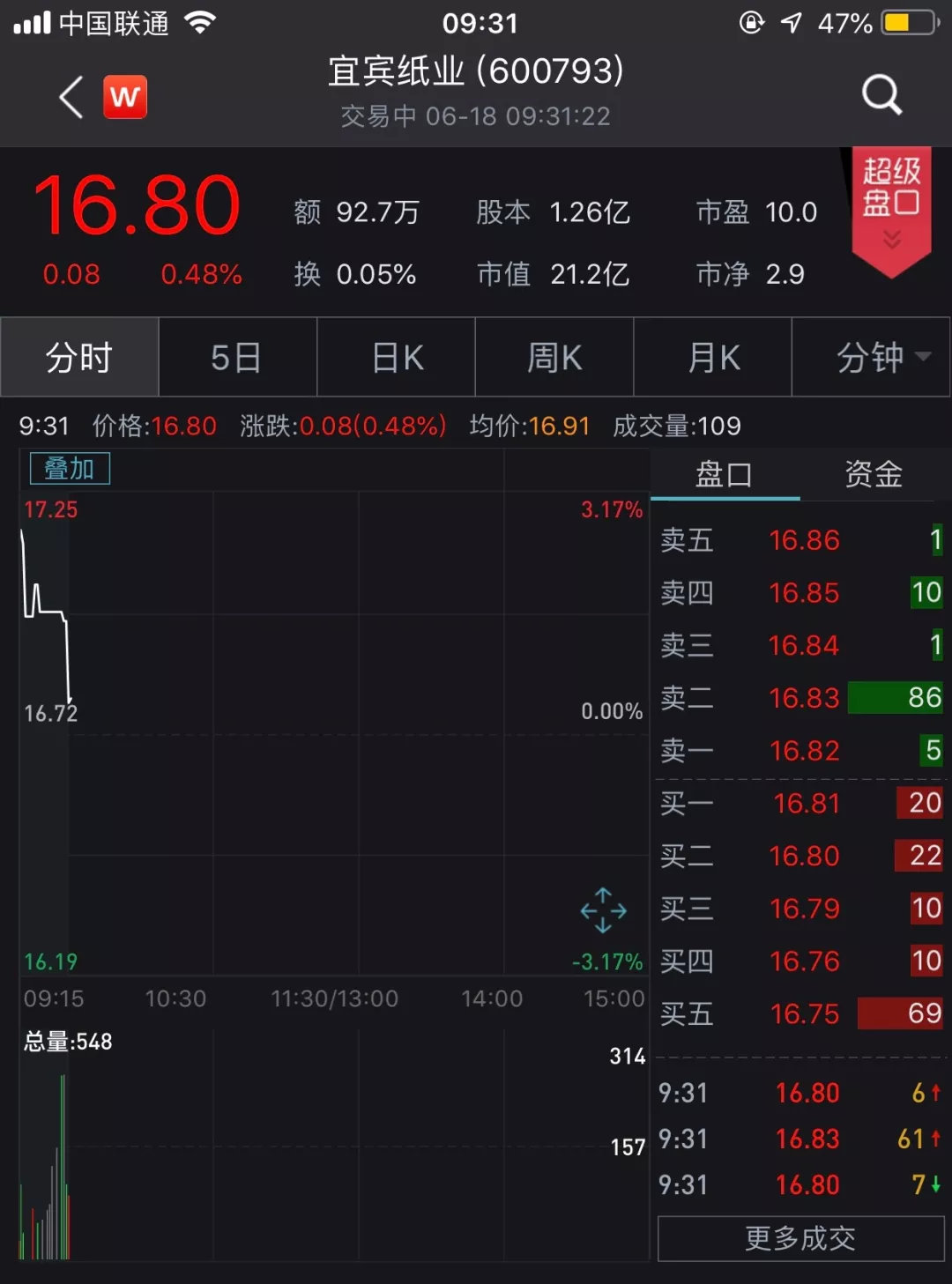Show the 月K chart tab
Viewport: 952px width, 1284px height.
pos(713,358)
